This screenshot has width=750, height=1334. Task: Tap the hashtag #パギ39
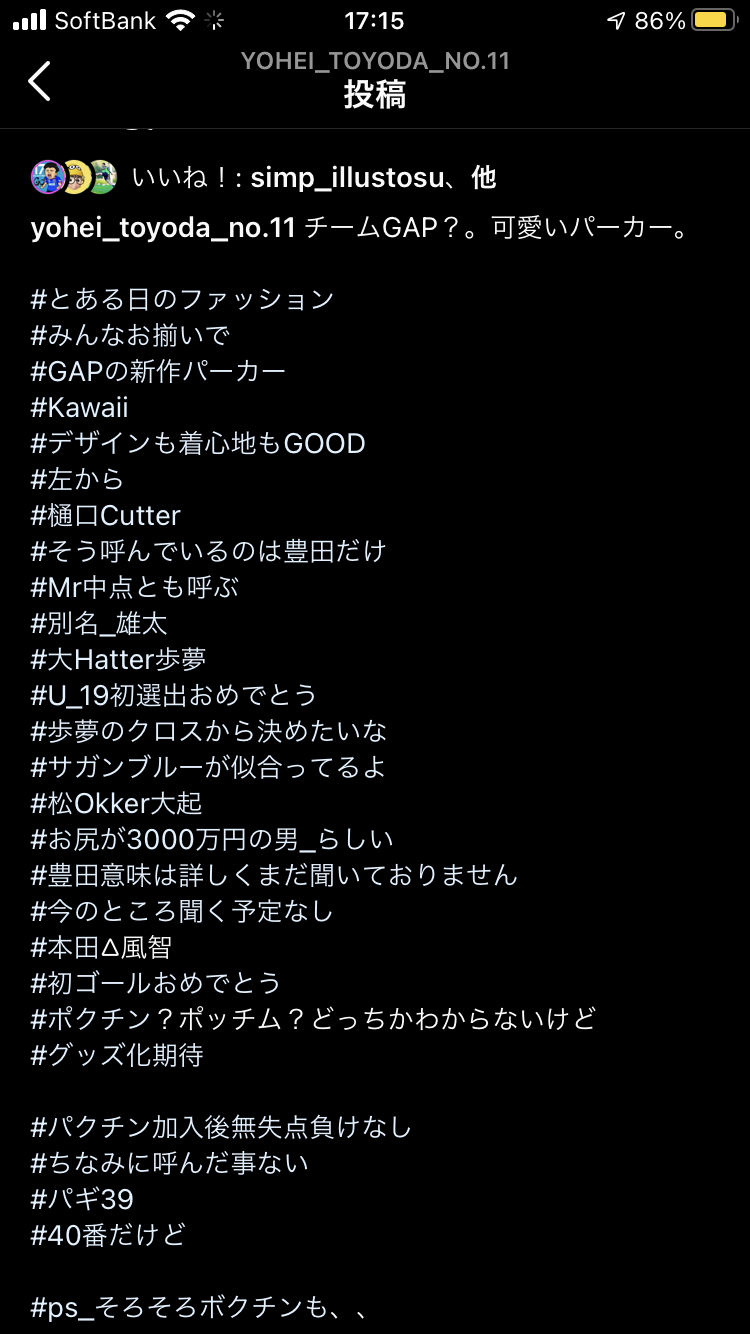pyautogui.click(x=82, y=1199)
